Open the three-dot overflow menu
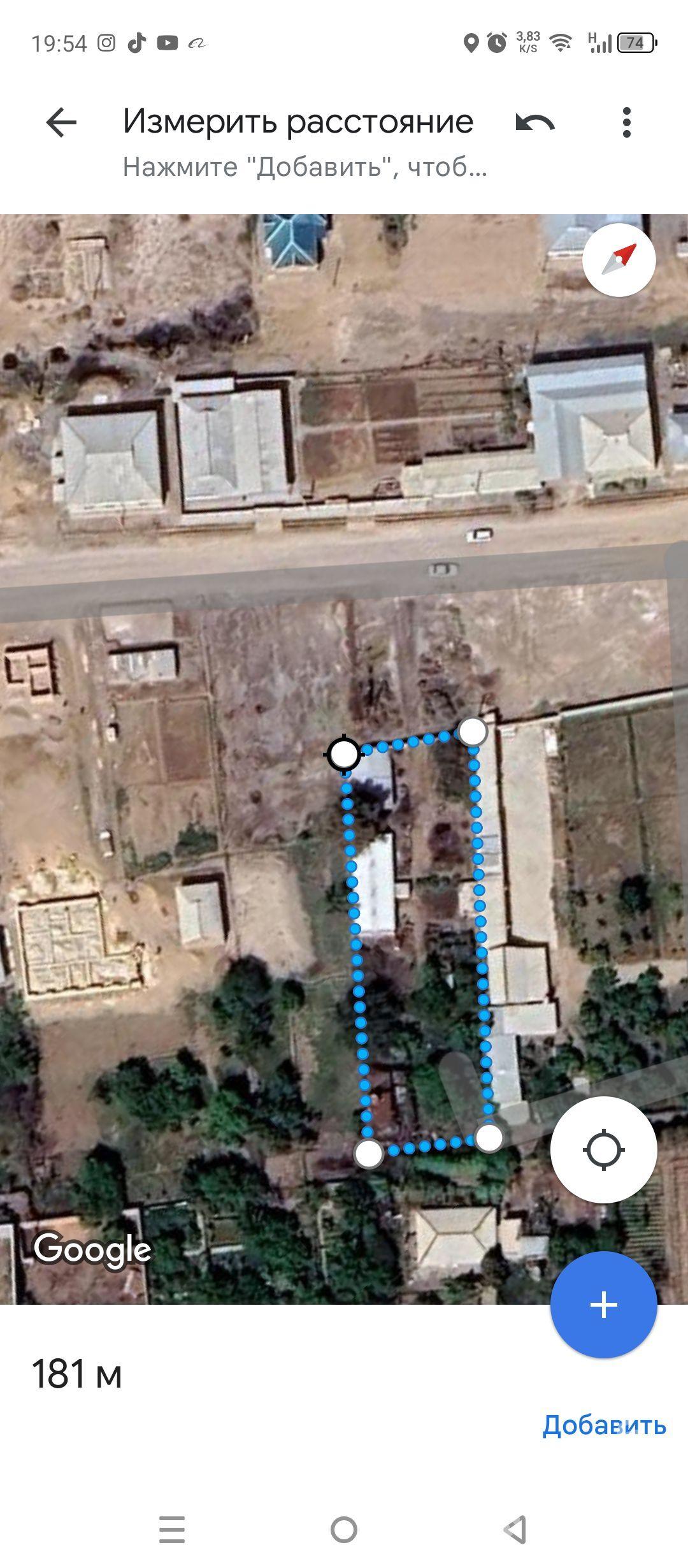Viewport: 688px width, 1568px height. (x=627, y=122)
